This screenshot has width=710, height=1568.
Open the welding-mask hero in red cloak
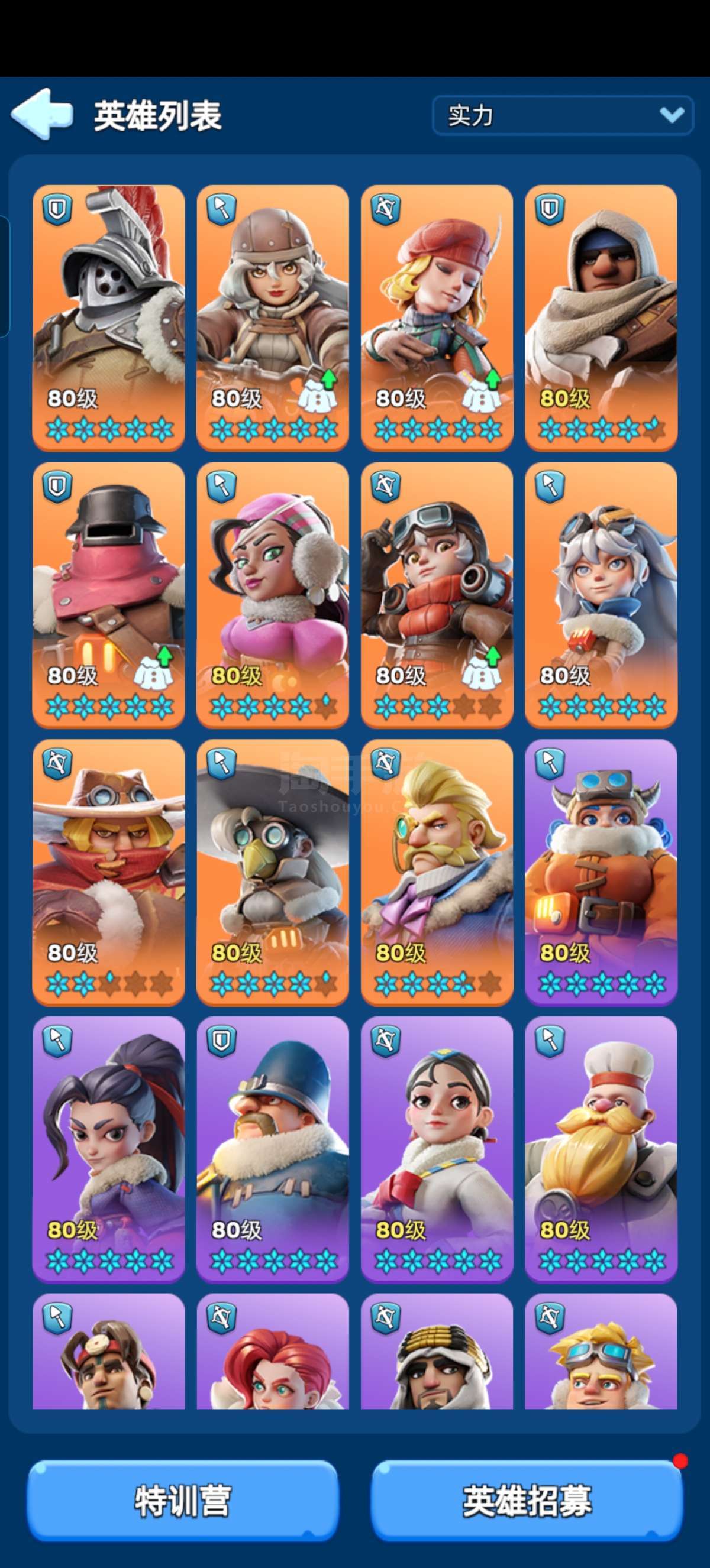point(108,595)
